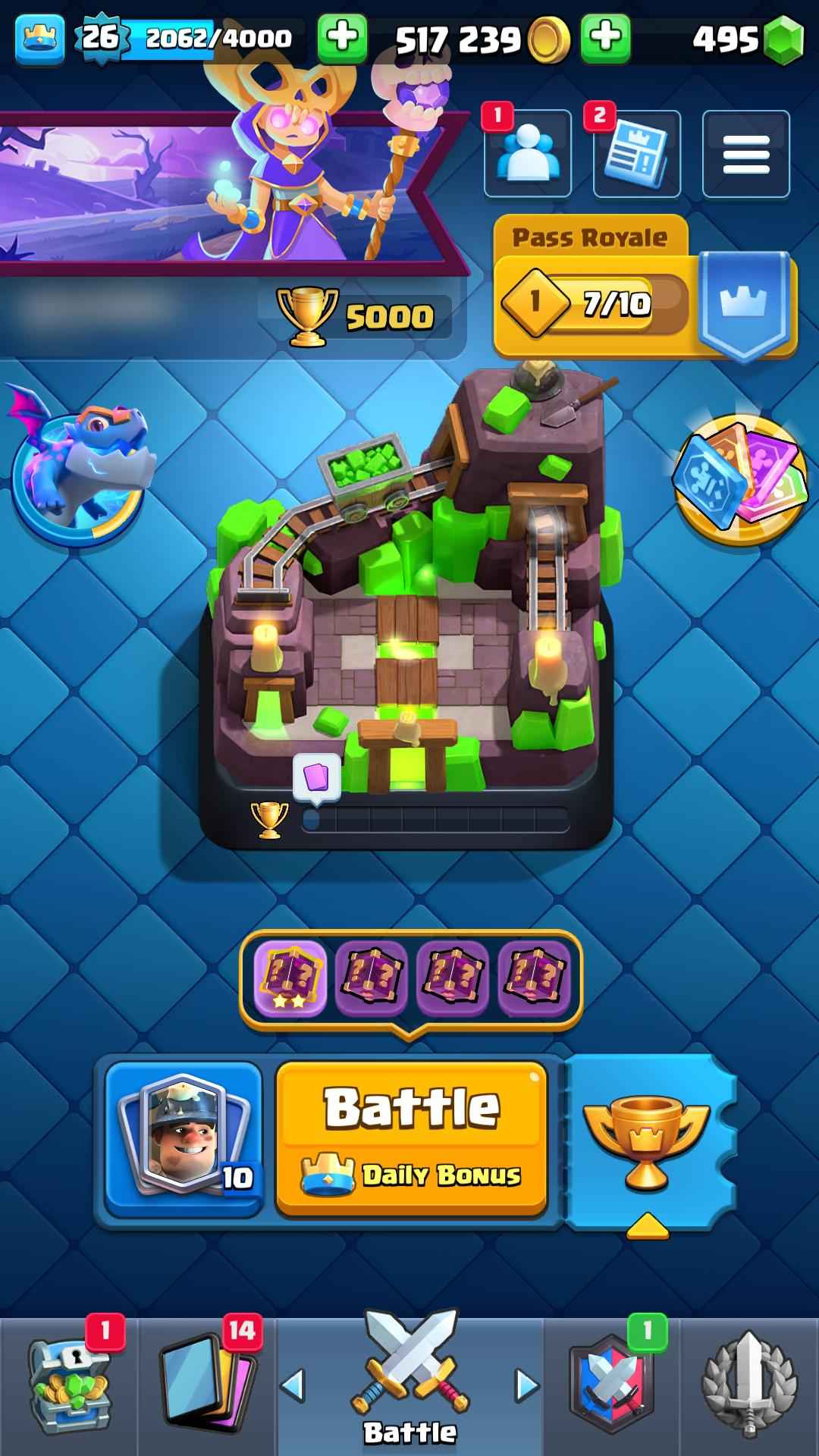Image resolution: width=819 pixels, height=1456 pixels.
Task: Open the hamburger main menu
Action: coord(746,154)
